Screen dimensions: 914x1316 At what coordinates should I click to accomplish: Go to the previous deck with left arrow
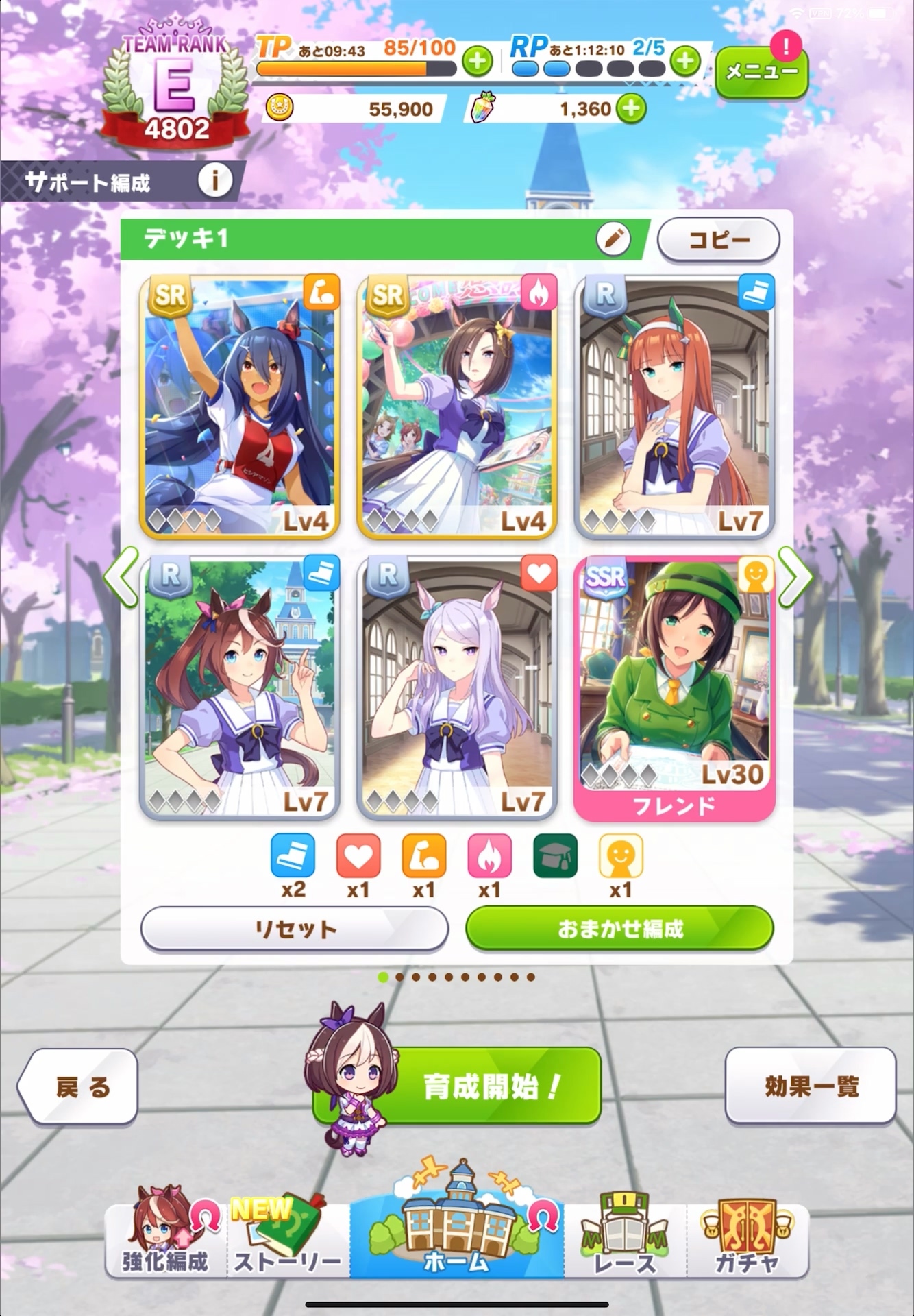coord(122,577)
